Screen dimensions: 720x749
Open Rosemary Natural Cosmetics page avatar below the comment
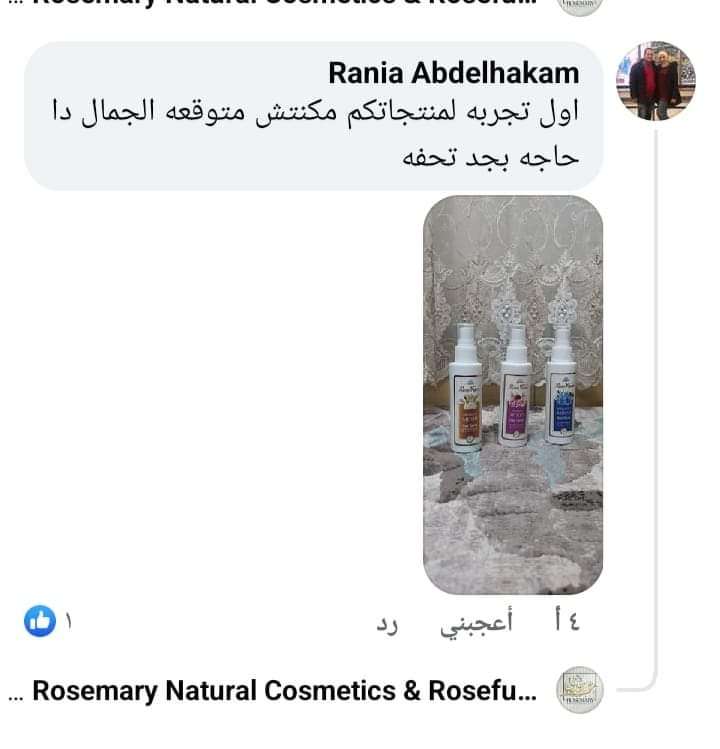click(580, 690)
